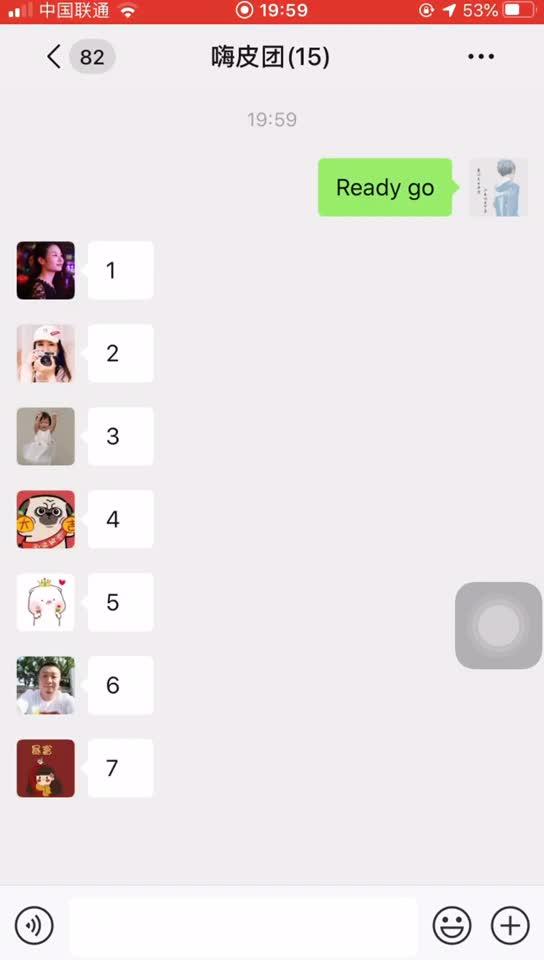Open the group chat overflow menu
The width and height of the screenshot is (544, 960).
click(x=481, y=56)
